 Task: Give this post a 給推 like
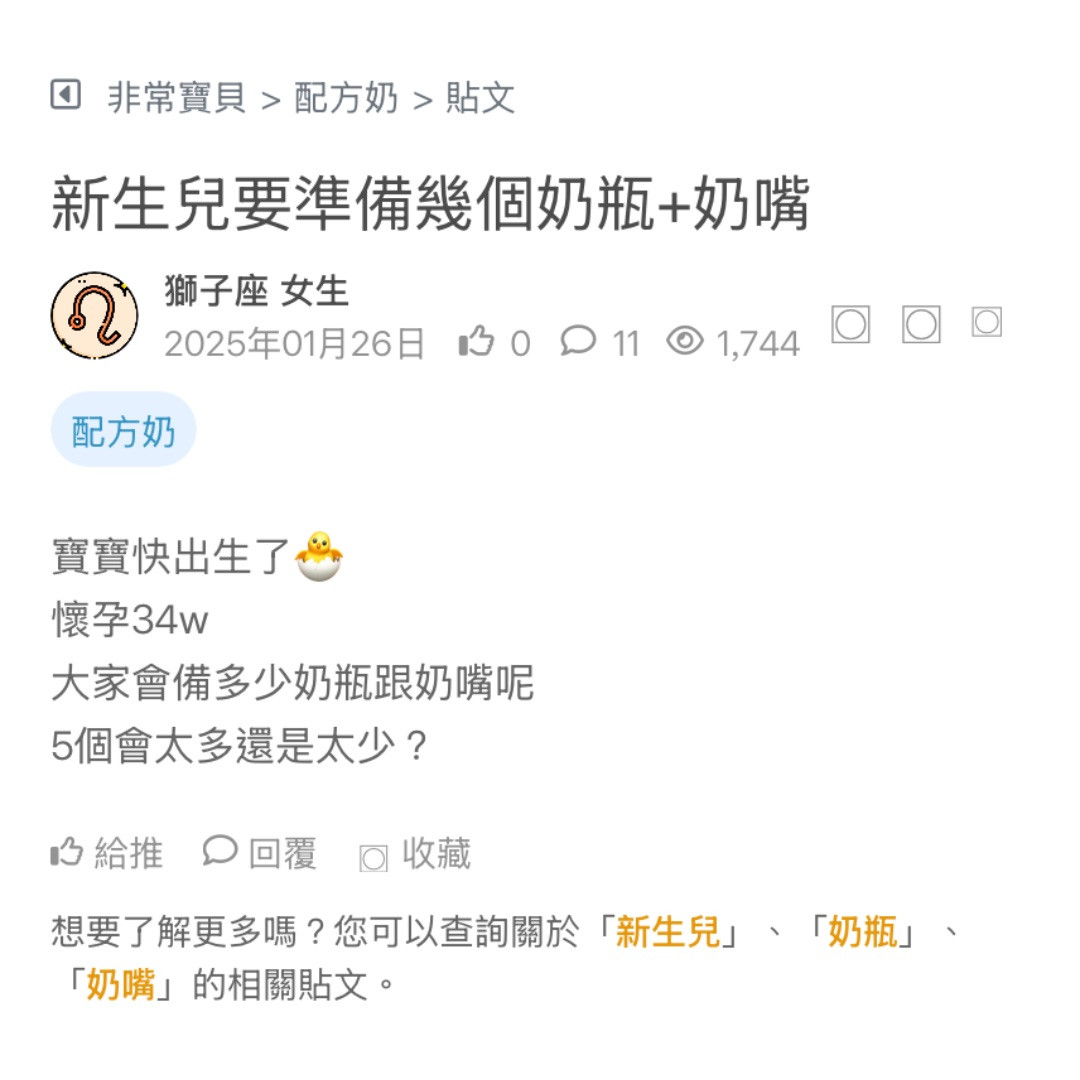107,854
